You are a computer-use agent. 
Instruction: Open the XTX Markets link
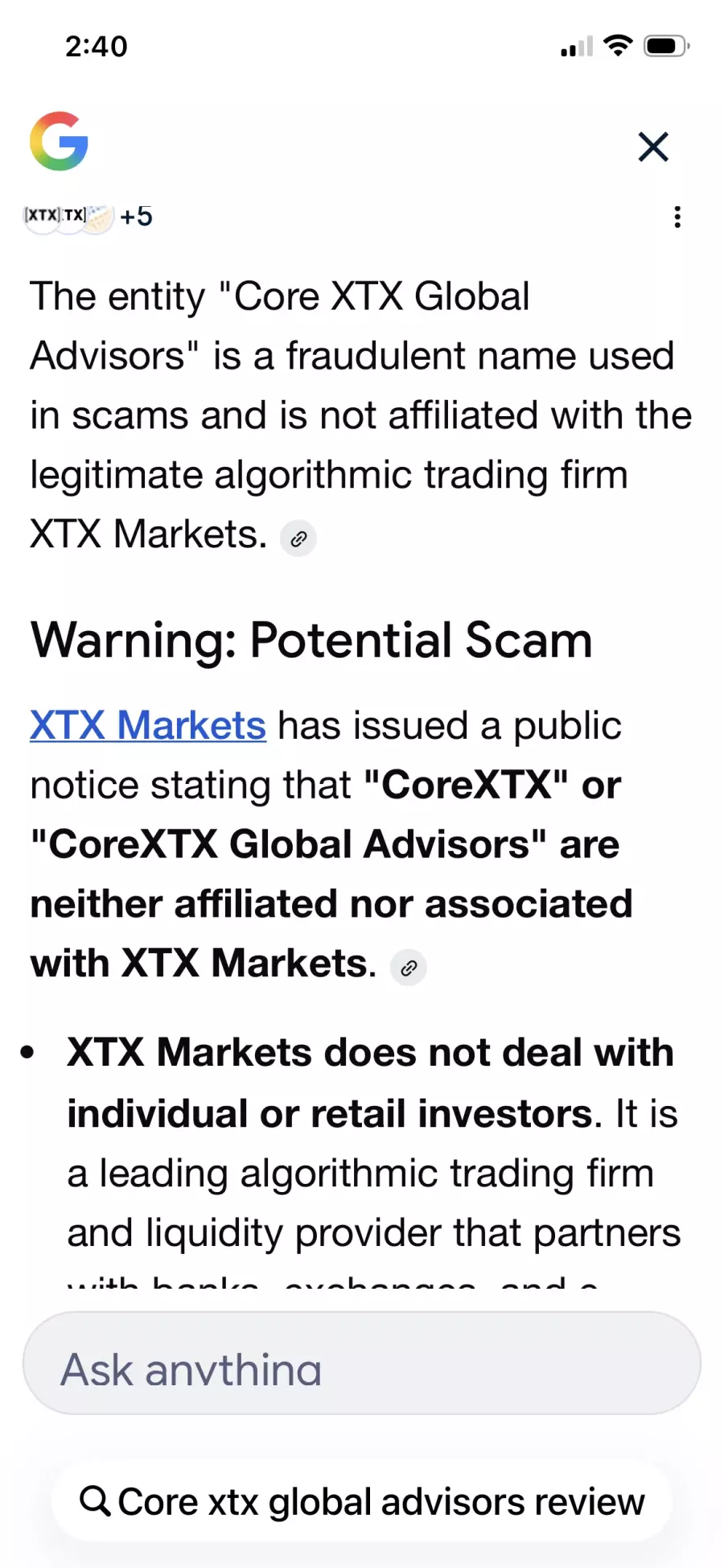tap(148, 725)
